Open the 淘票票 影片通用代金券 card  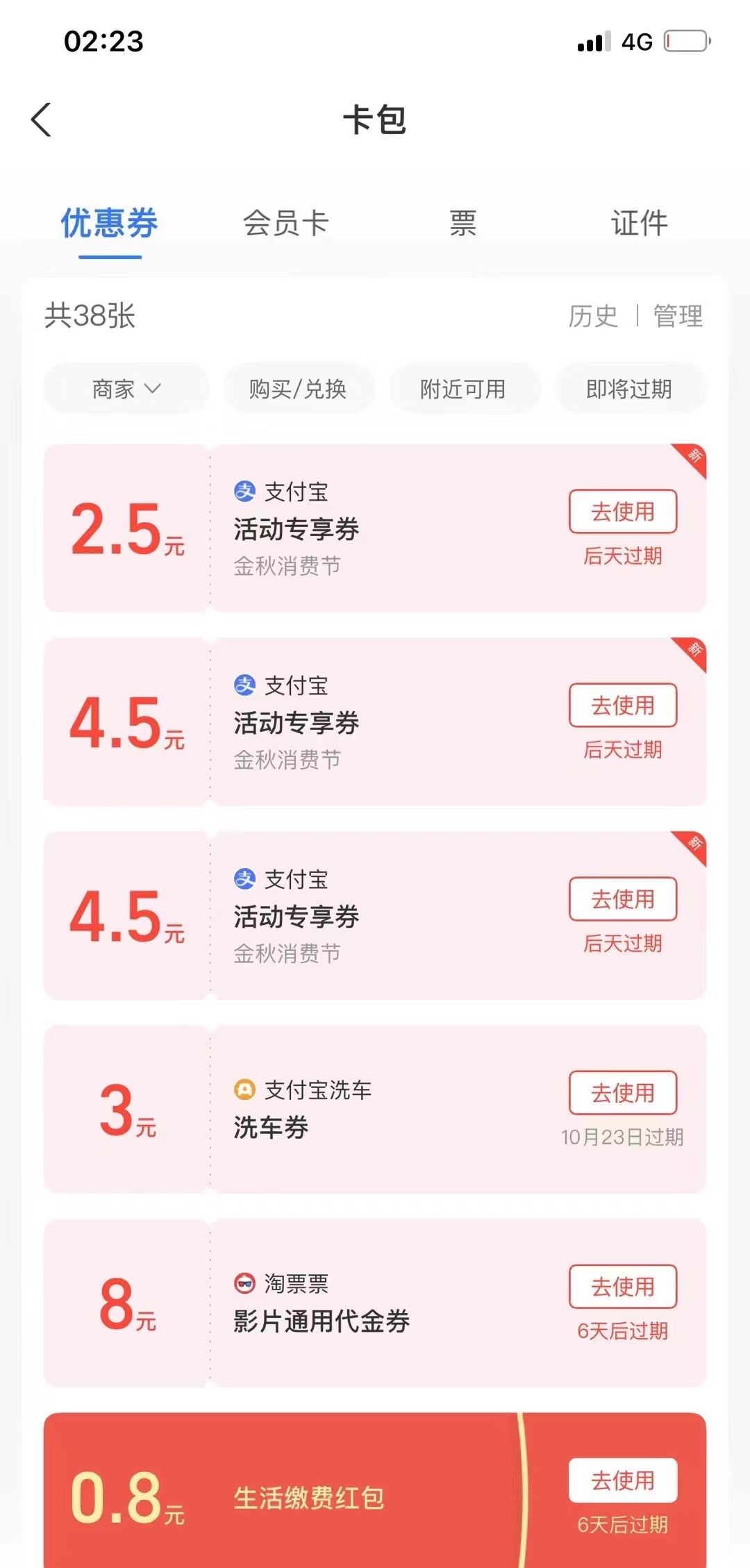point(375,1303)
